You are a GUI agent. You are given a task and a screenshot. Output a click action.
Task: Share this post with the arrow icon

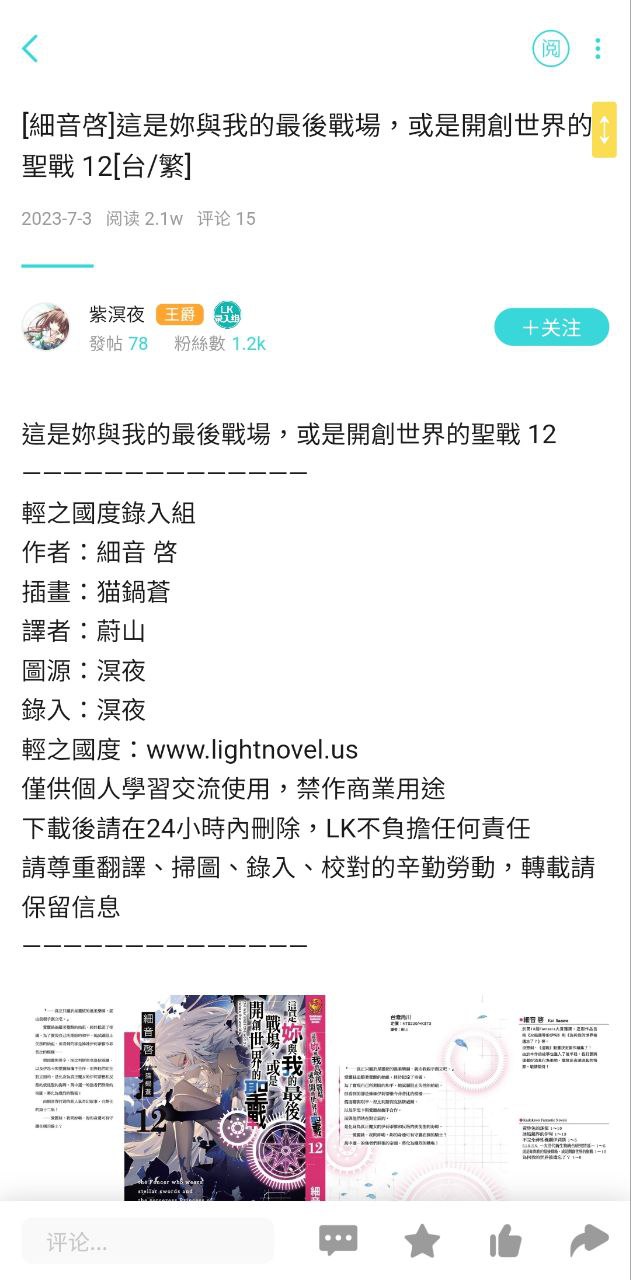589,1241
